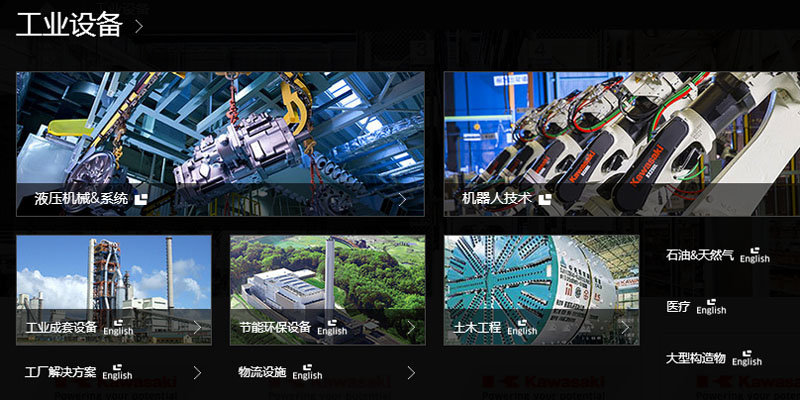This screenshot has height=400, width=800.
Task: Open the 工业成套设备 tile
Action: 113,290
